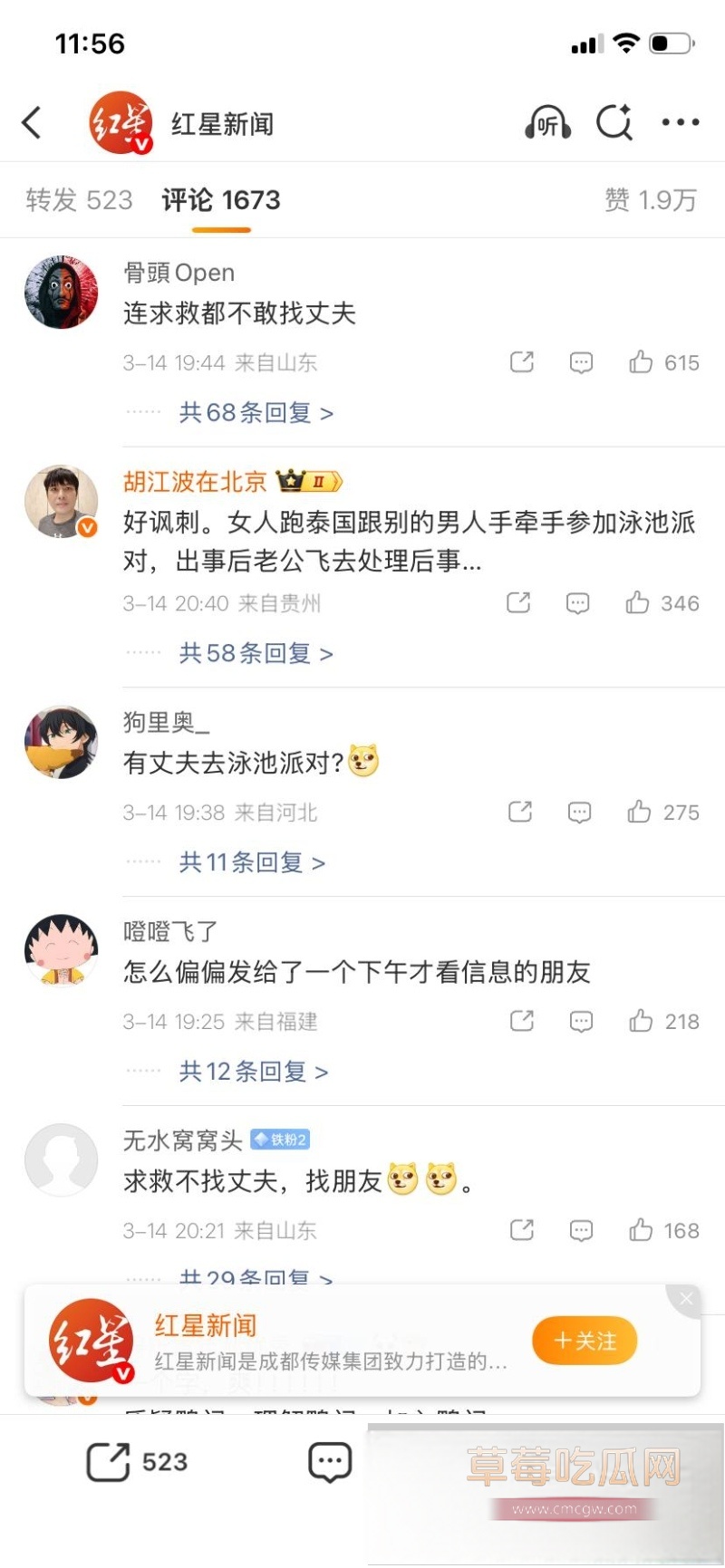
Task: Tap the share icon on 骨頭Open's comment
Action: (x=521, y=362)
